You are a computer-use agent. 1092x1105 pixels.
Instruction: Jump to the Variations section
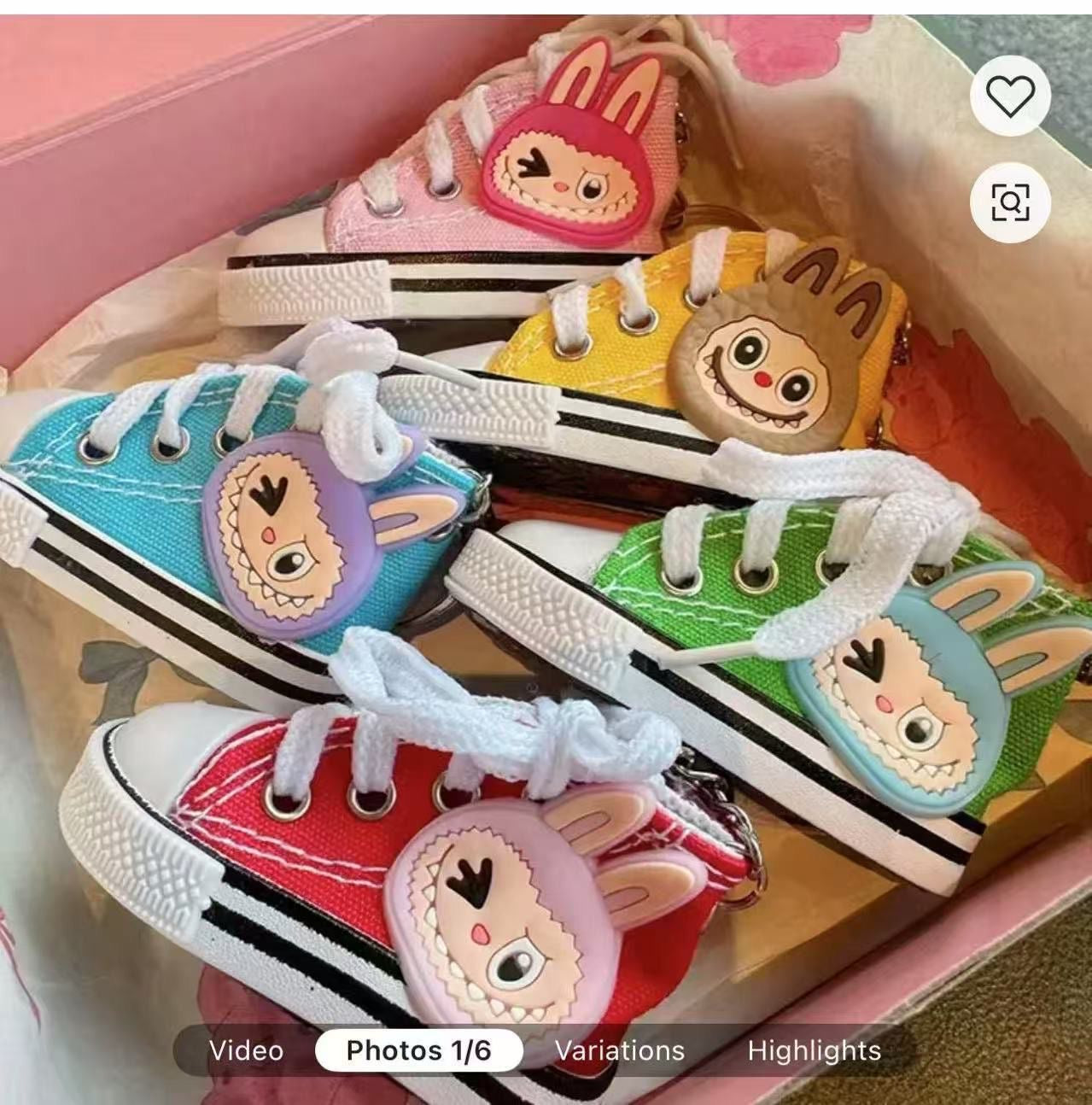pos(620,1049)
